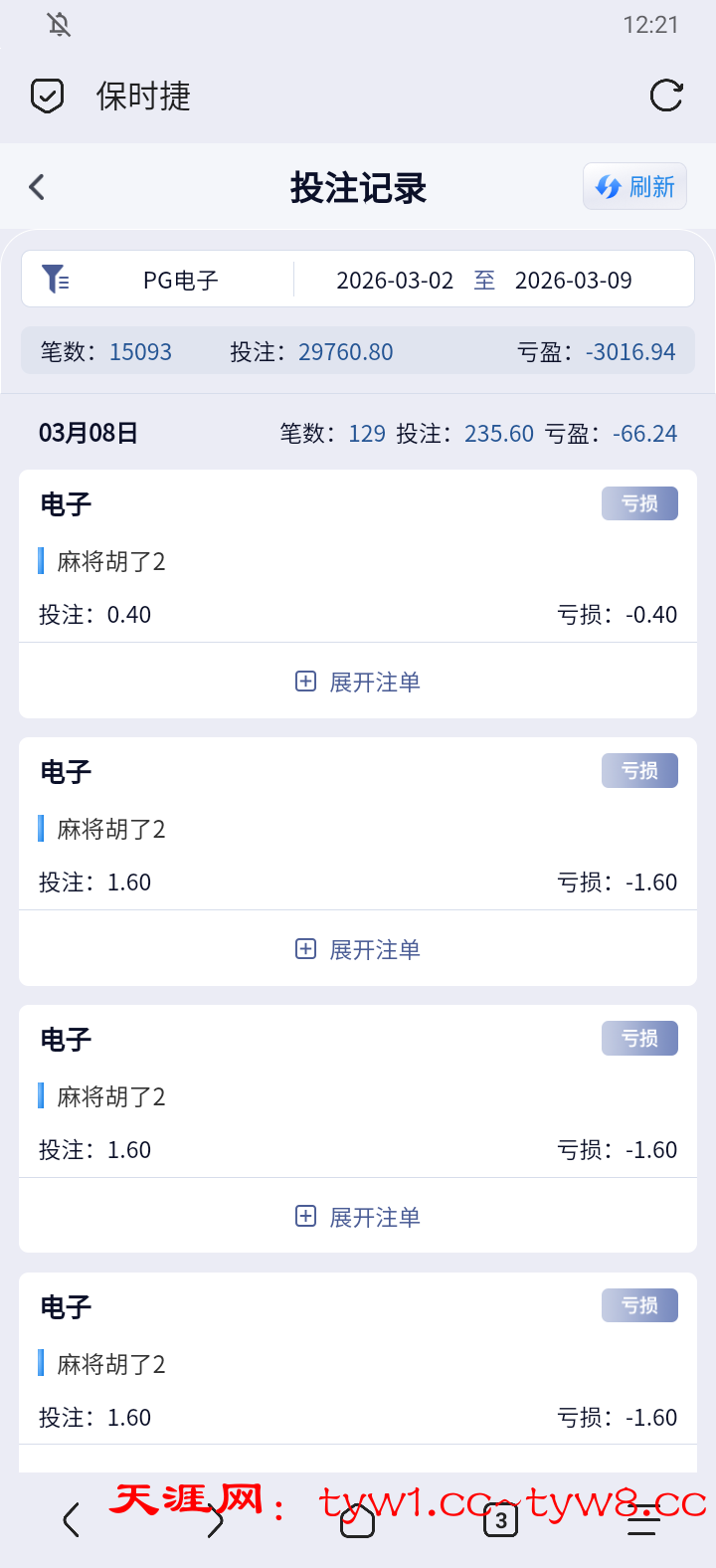This screenshot has height=1568, width=716.
Task: Expand 展开注单 for the 0.40 bet
Action: 358,682
